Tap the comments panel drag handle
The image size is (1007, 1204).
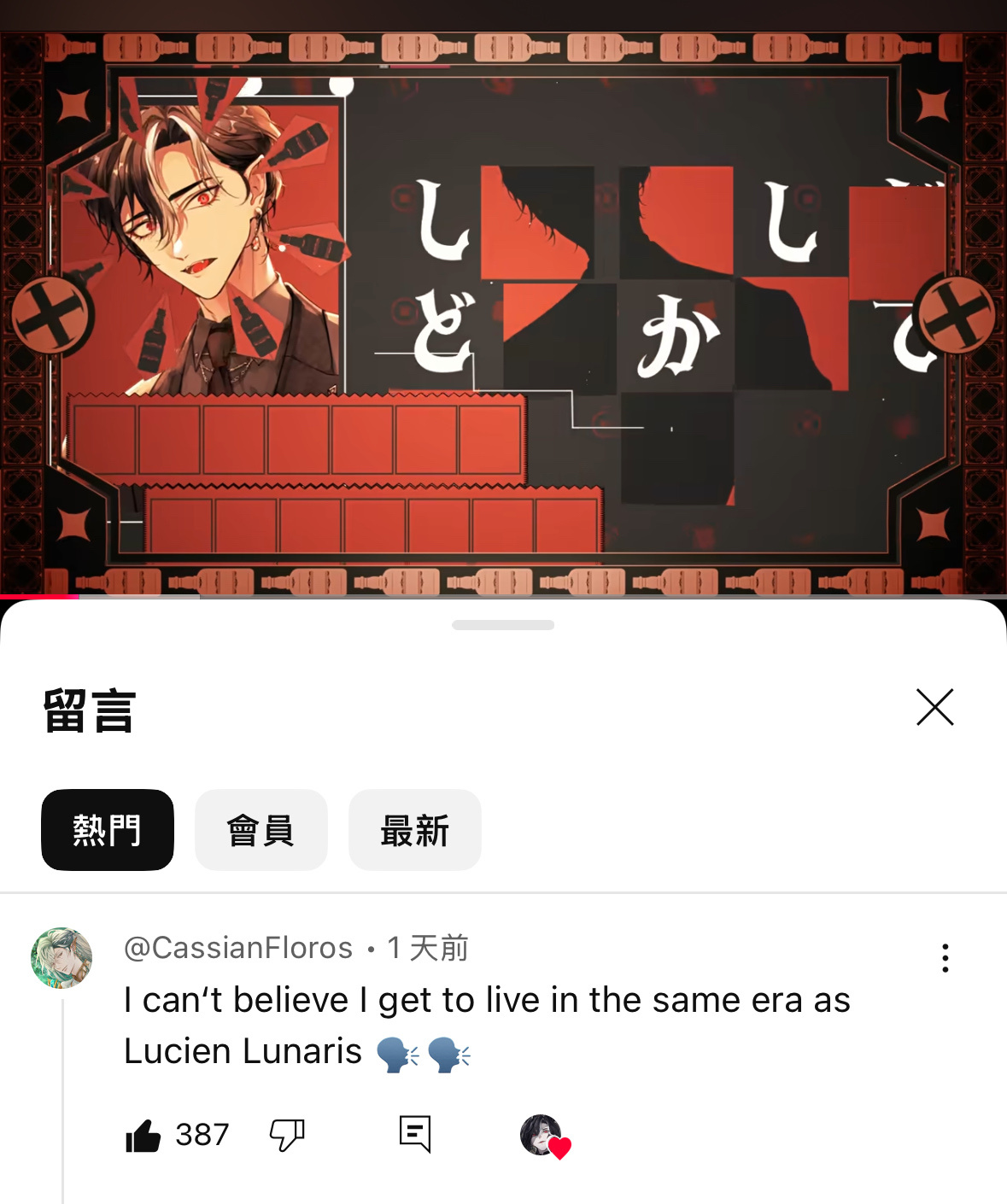point(503,625)
